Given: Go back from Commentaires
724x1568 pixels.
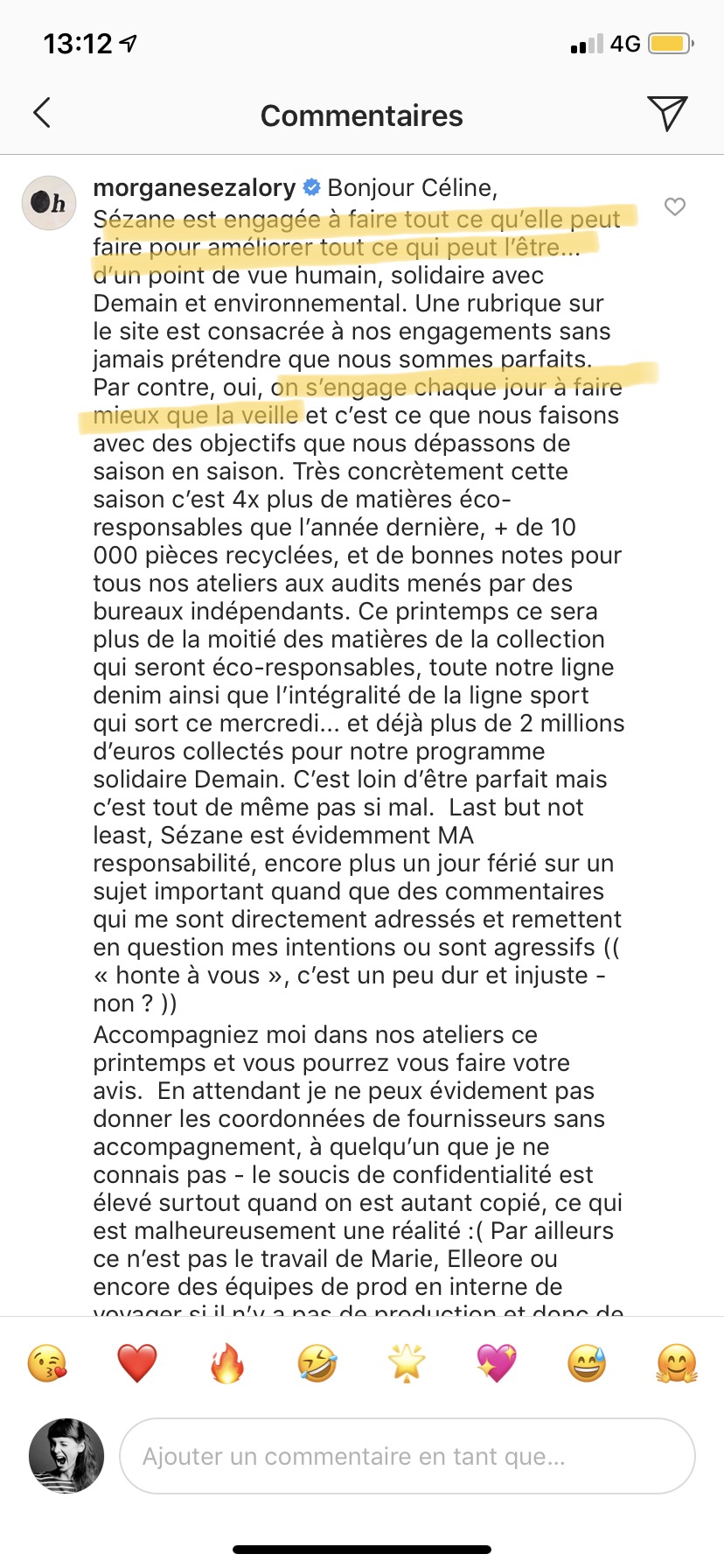Looking at the screenshot, I should point(42,113).
